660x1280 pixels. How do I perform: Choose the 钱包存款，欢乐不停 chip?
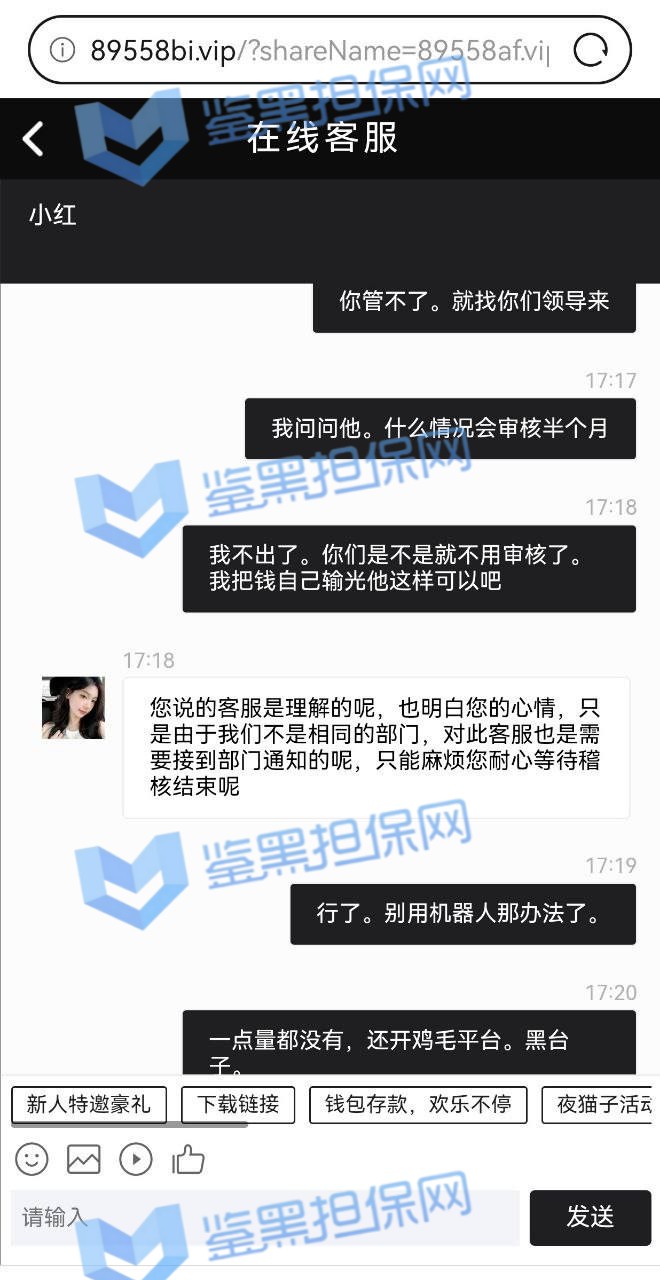[x=418, y=1104]
